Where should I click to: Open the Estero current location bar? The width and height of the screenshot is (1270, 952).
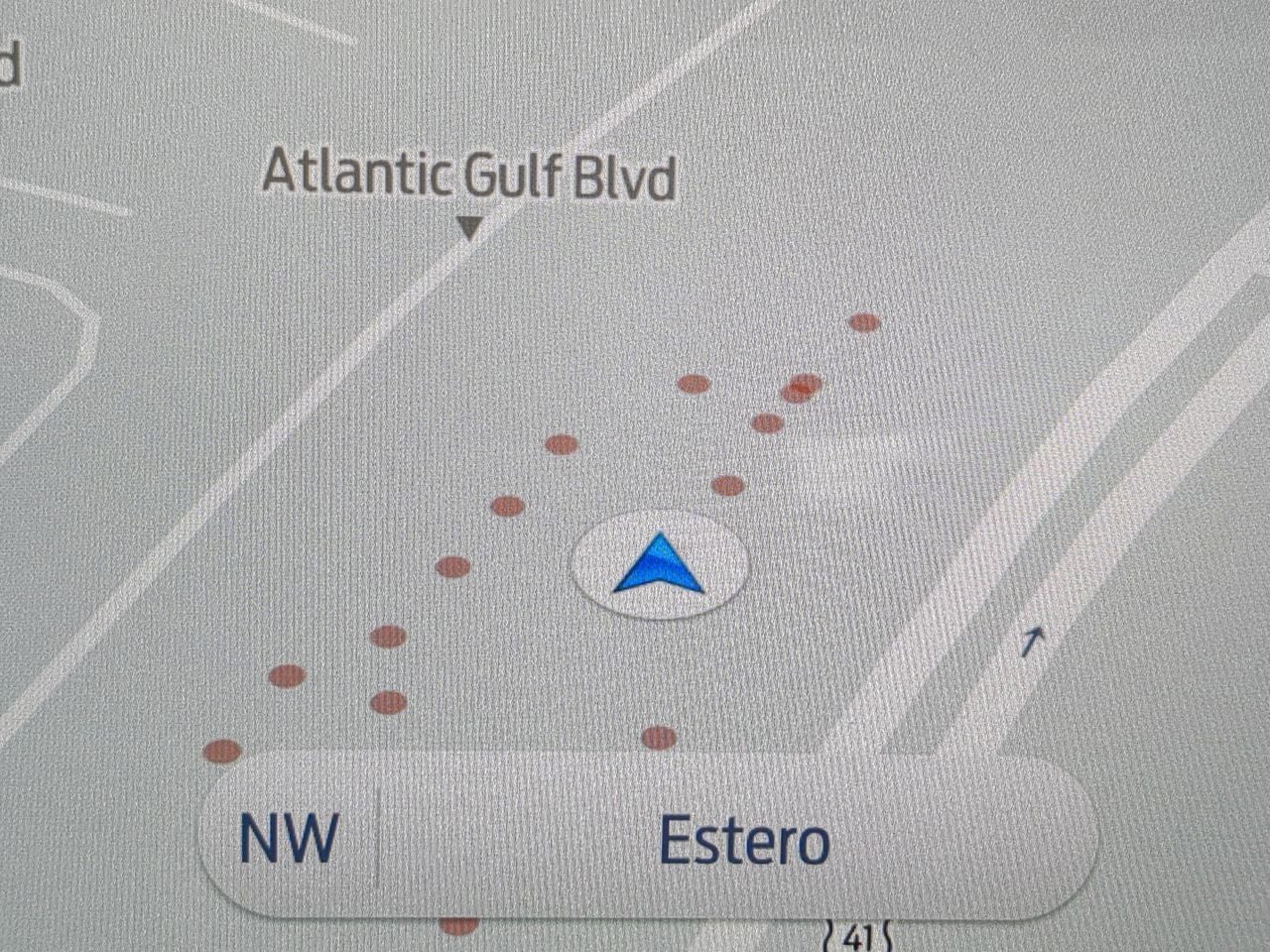click(x=743, y=841)
